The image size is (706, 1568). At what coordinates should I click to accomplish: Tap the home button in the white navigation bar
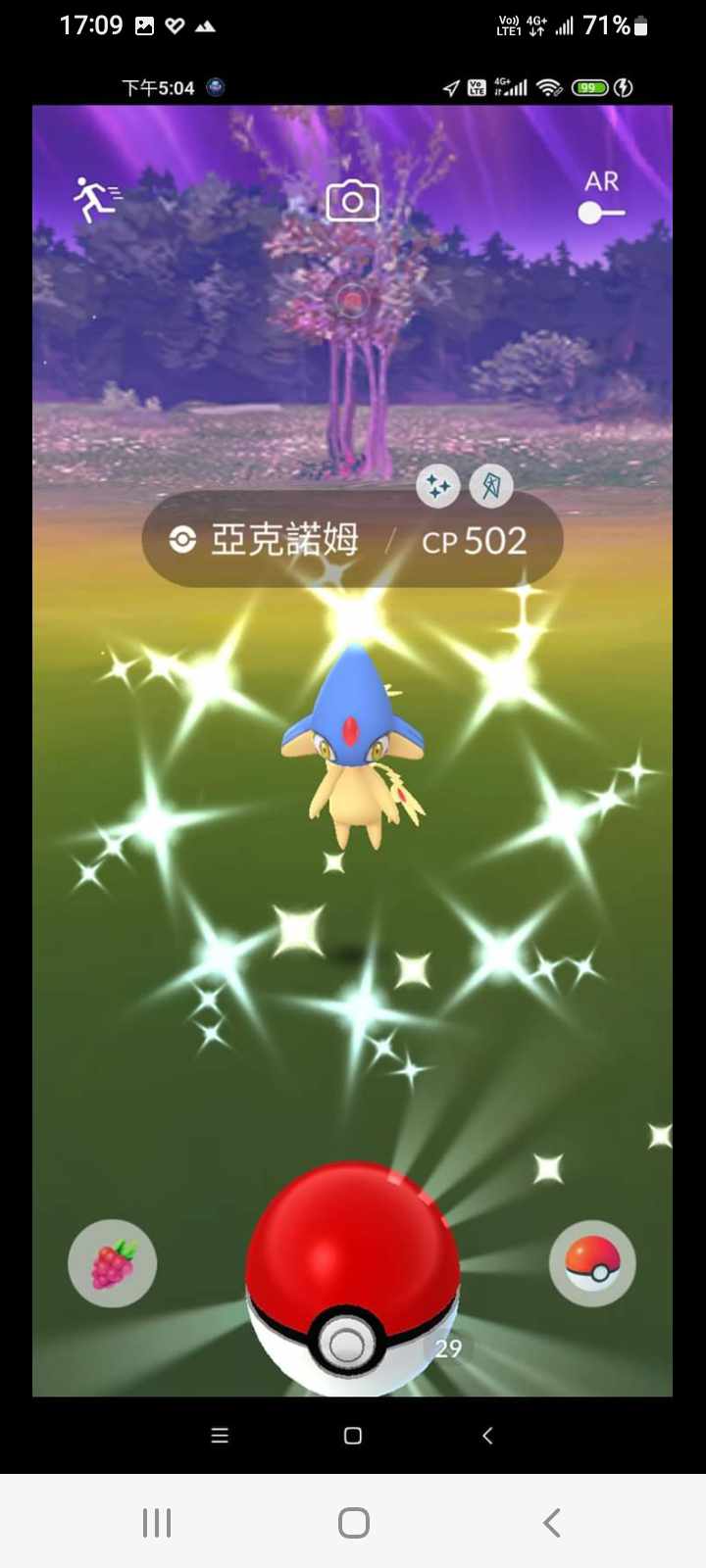353,1523
